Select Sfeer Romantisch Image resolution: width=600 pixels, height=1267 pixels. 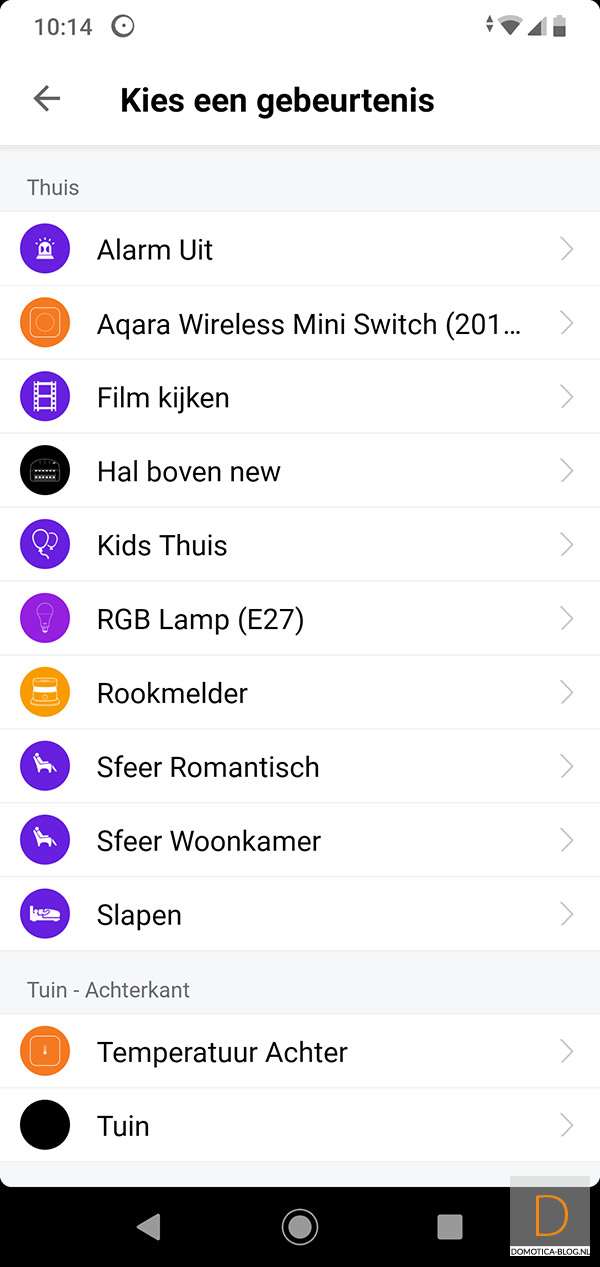click(300, 767)
